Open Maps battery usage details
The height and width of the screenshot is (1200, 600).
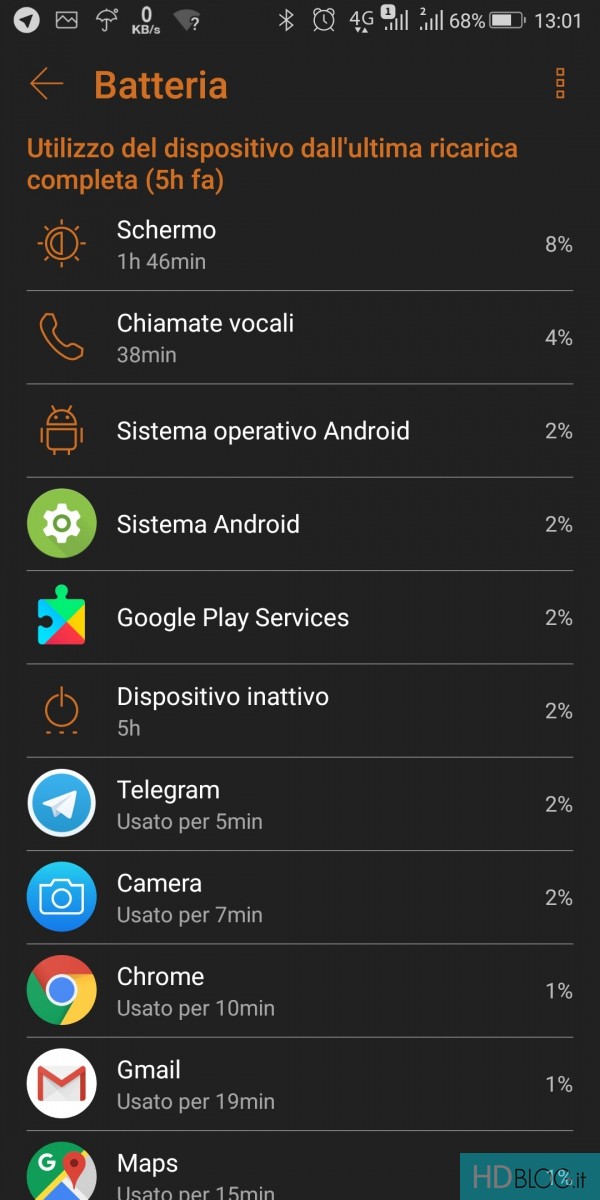pos(250,1172)
